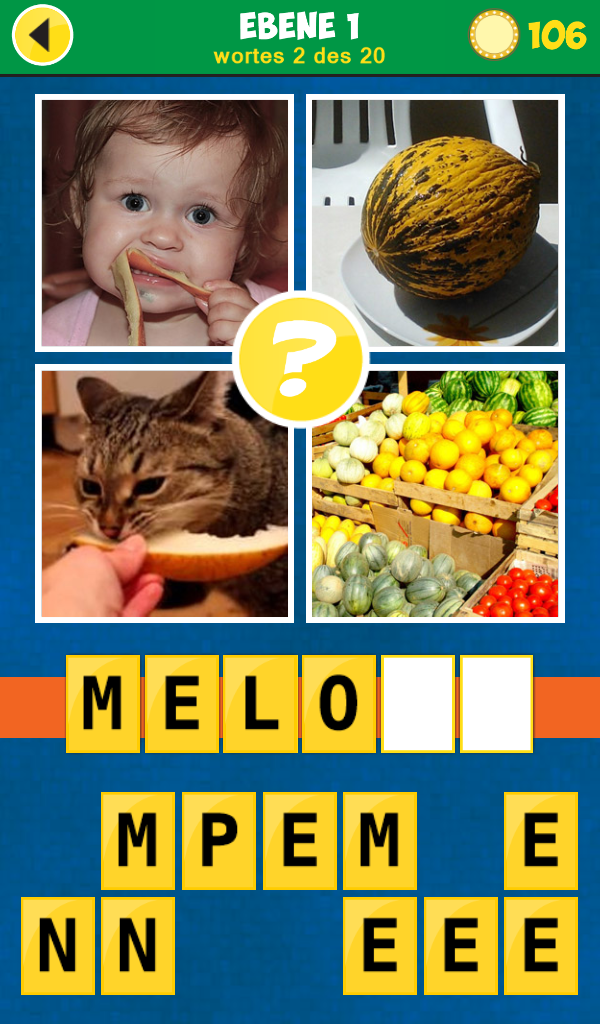
Task: Remove the placed letter L from the answer
Action: (x=260, y=704)
